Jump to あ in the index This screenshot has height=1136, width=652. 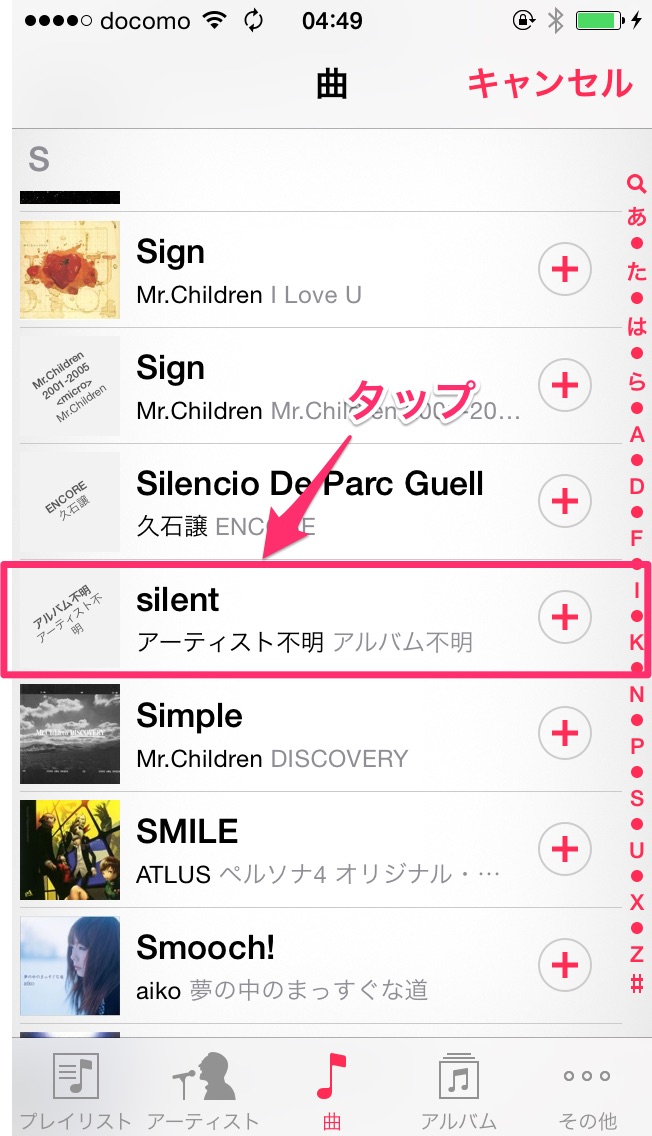coord(636,217)
